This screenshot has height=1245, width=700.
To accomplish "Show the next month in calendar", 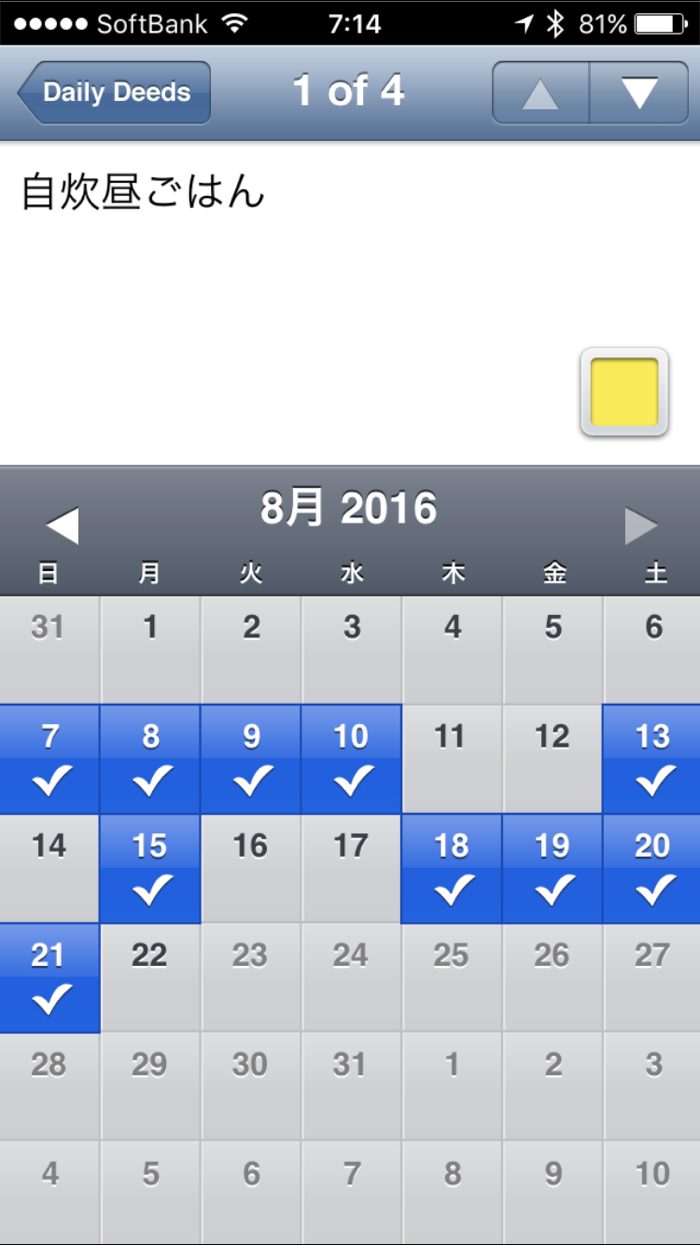I will pyautogui.click(x=641, y=525).
